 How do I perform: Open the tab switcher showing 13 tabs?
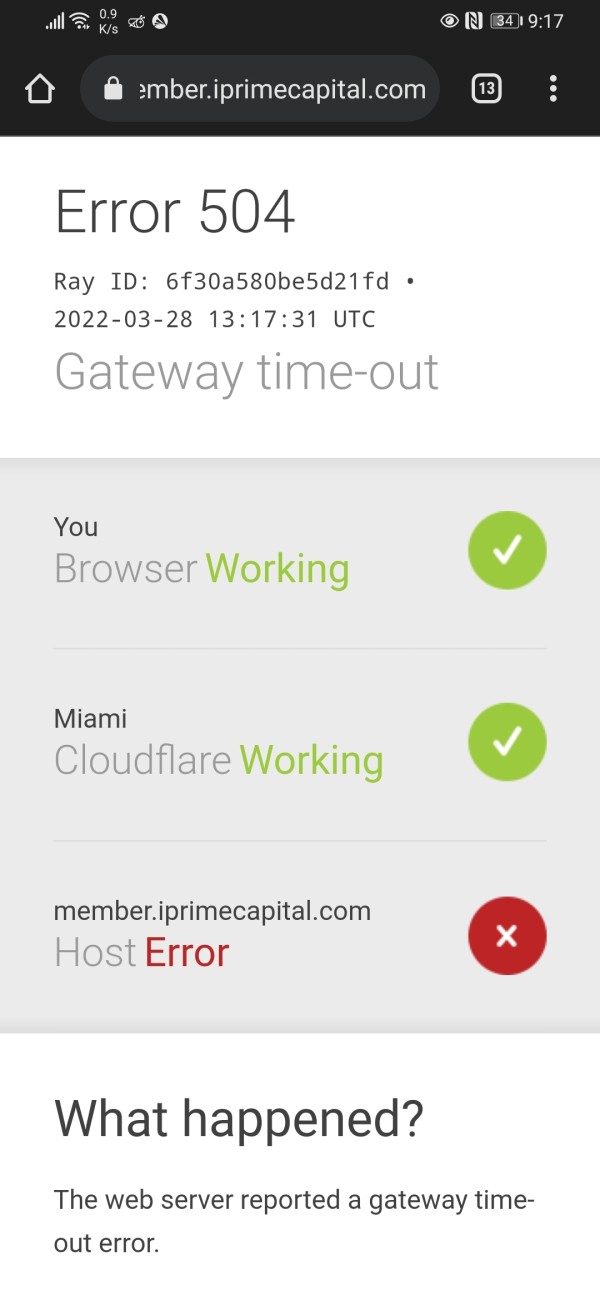click(x=486, y=90)
